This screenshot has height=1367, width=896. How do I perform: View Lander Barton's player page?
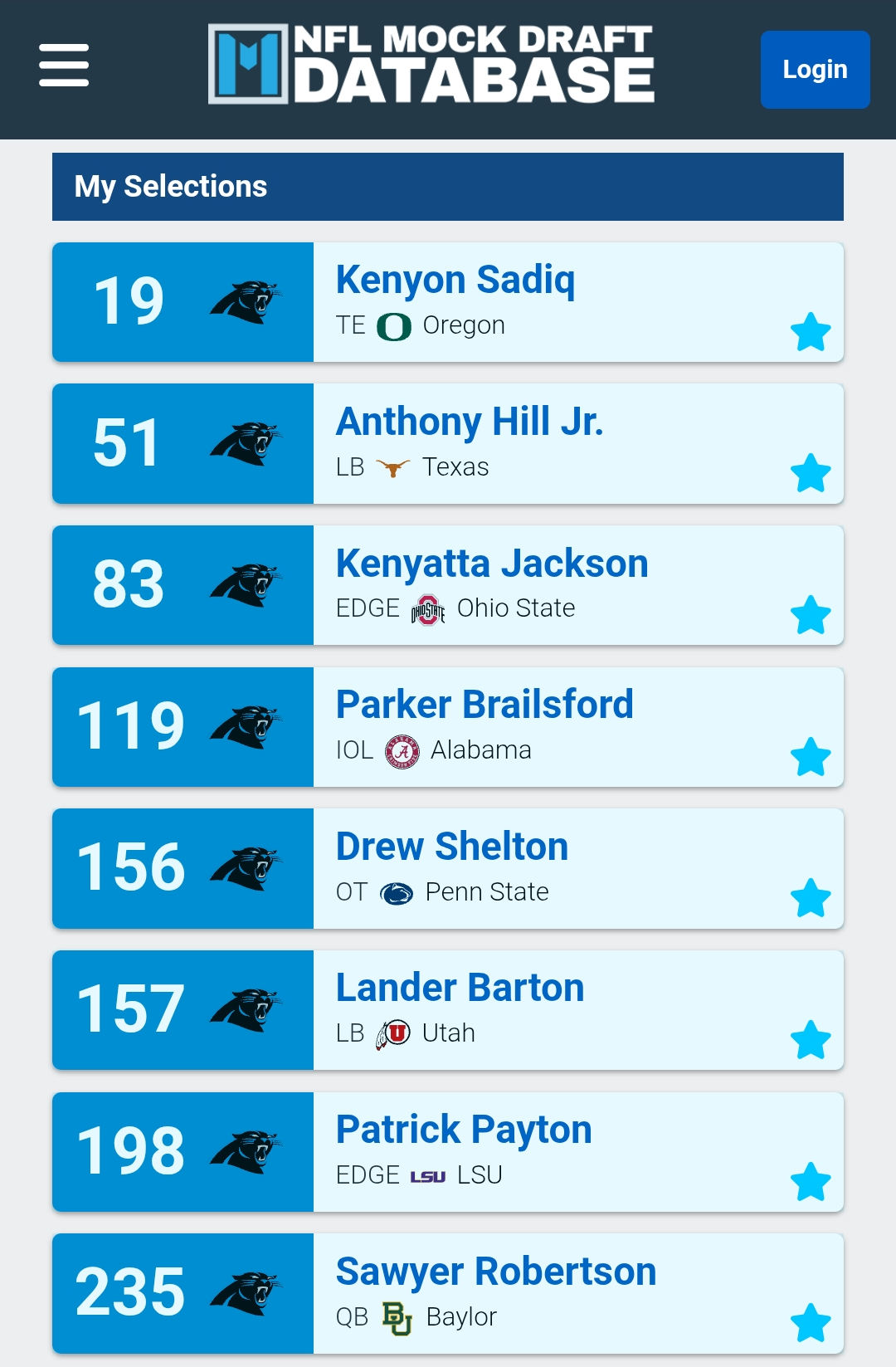click(x=460, y=988)
